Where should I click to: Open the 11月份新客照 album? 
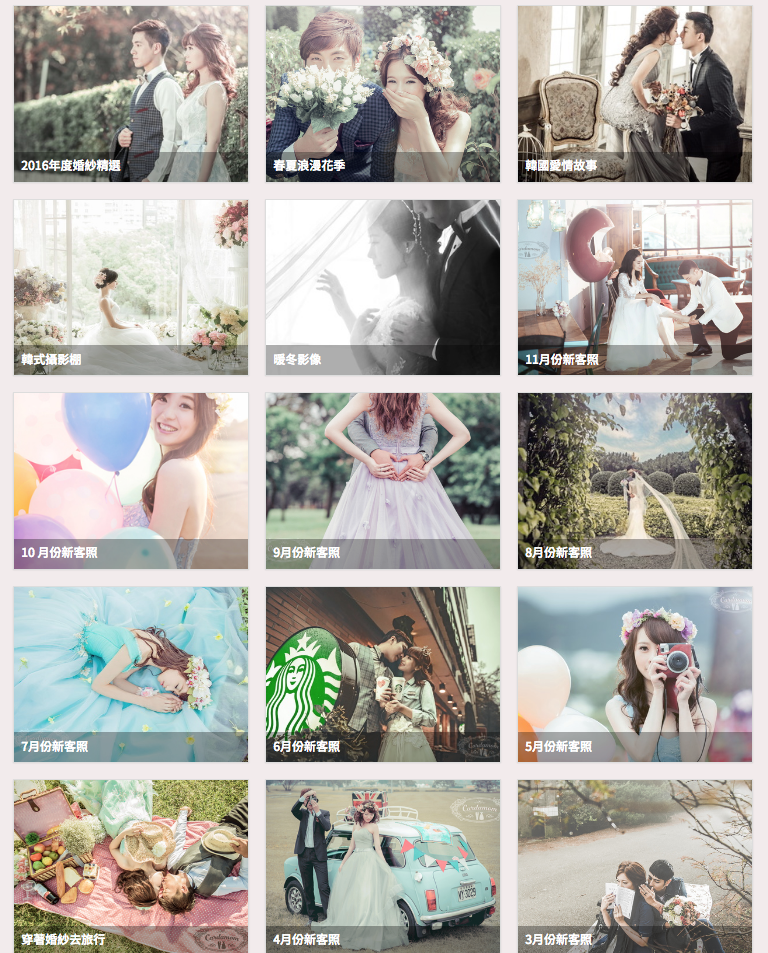(634, 287)
